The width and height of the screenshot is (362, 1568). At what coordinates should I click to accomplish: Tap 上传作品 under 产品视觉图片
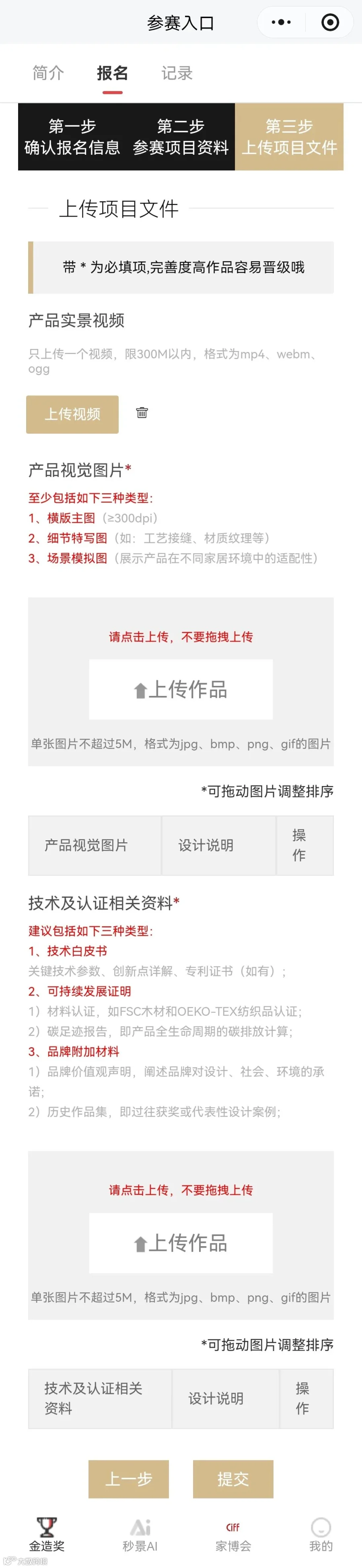coord(181,690)
